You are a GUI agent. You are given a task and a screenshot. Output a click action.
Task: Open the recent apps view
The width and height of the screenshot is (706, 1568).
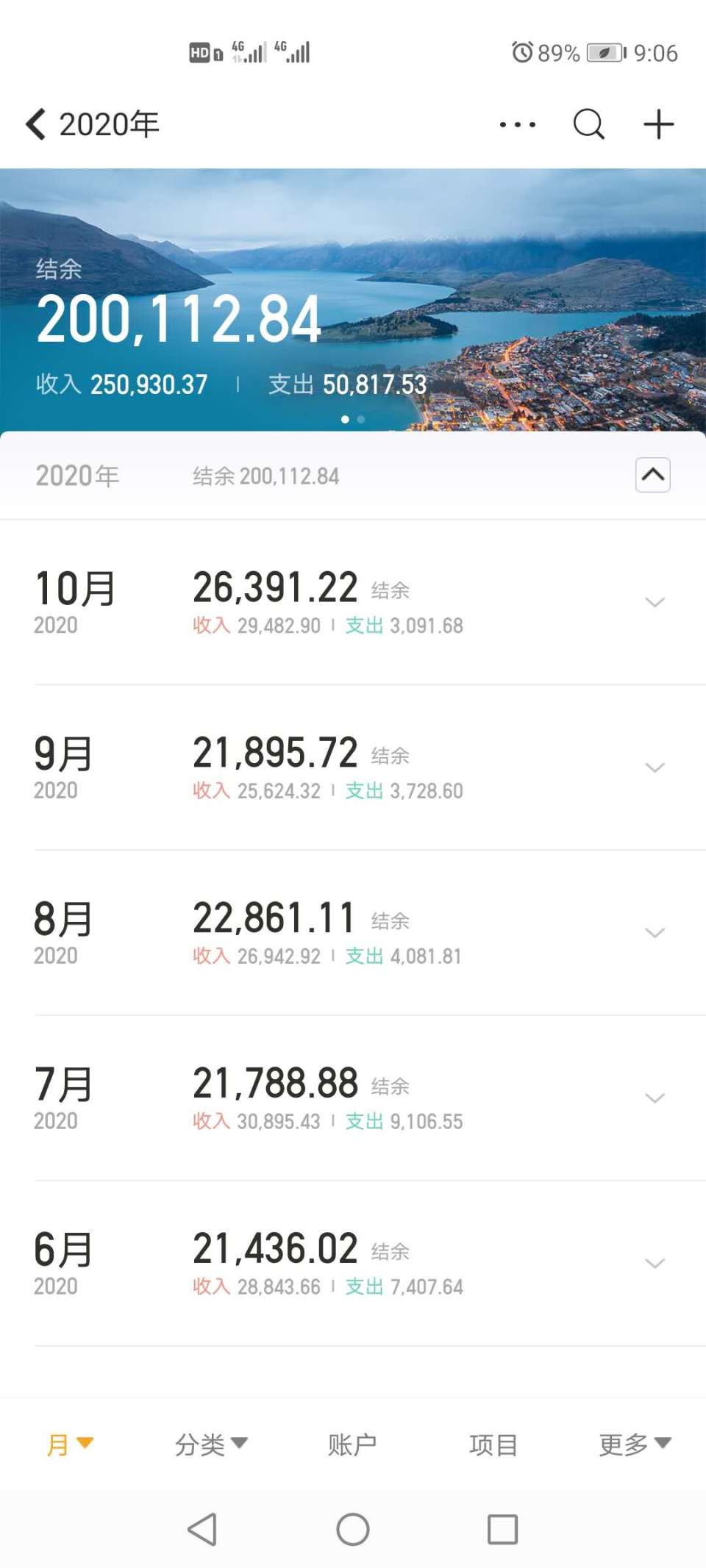(503, 1530)
